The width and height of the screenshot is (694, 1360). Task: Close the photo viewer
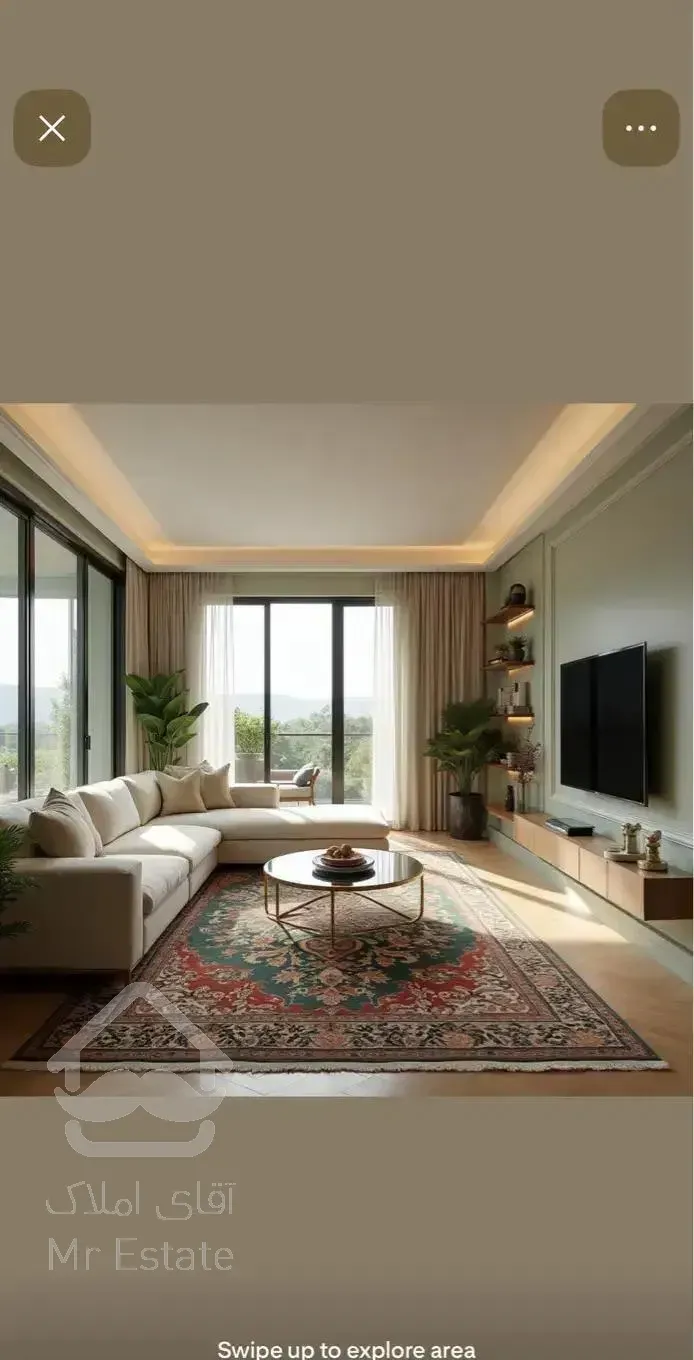click(x=52, y=128)
